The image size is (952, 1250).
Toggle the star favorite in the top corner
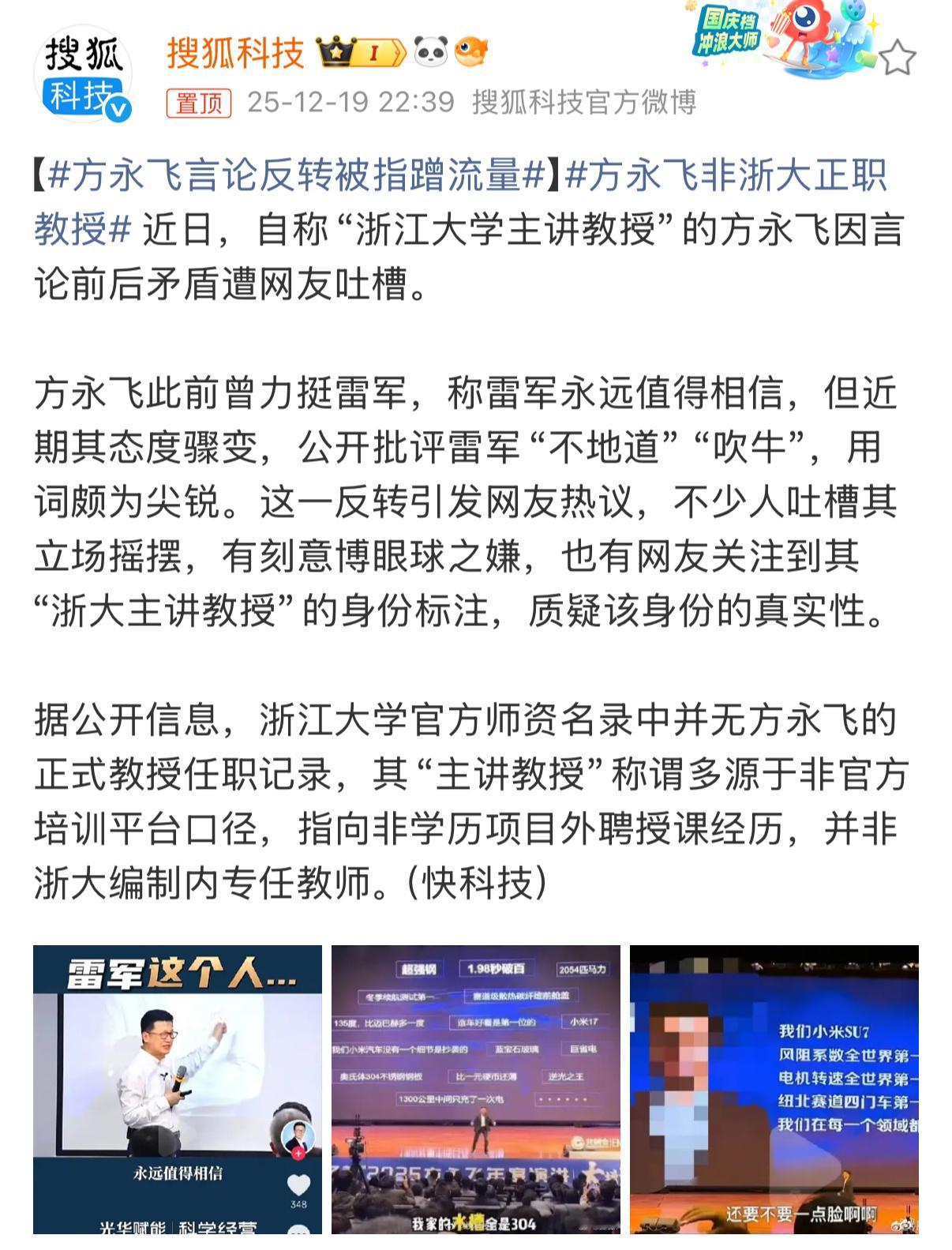(897, 57)
